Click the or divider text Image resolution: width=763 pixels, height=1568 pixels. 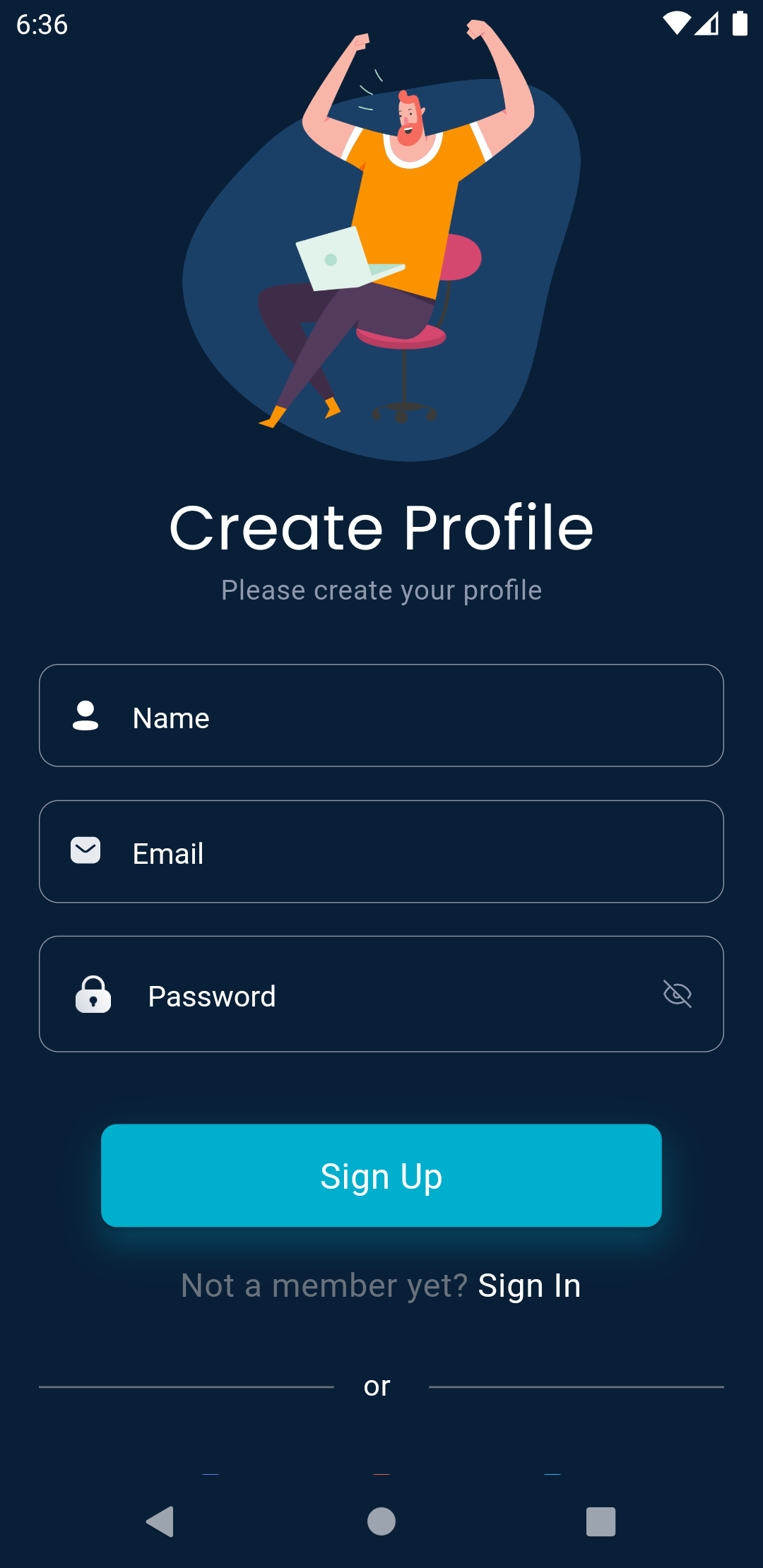click(377, 1385)
